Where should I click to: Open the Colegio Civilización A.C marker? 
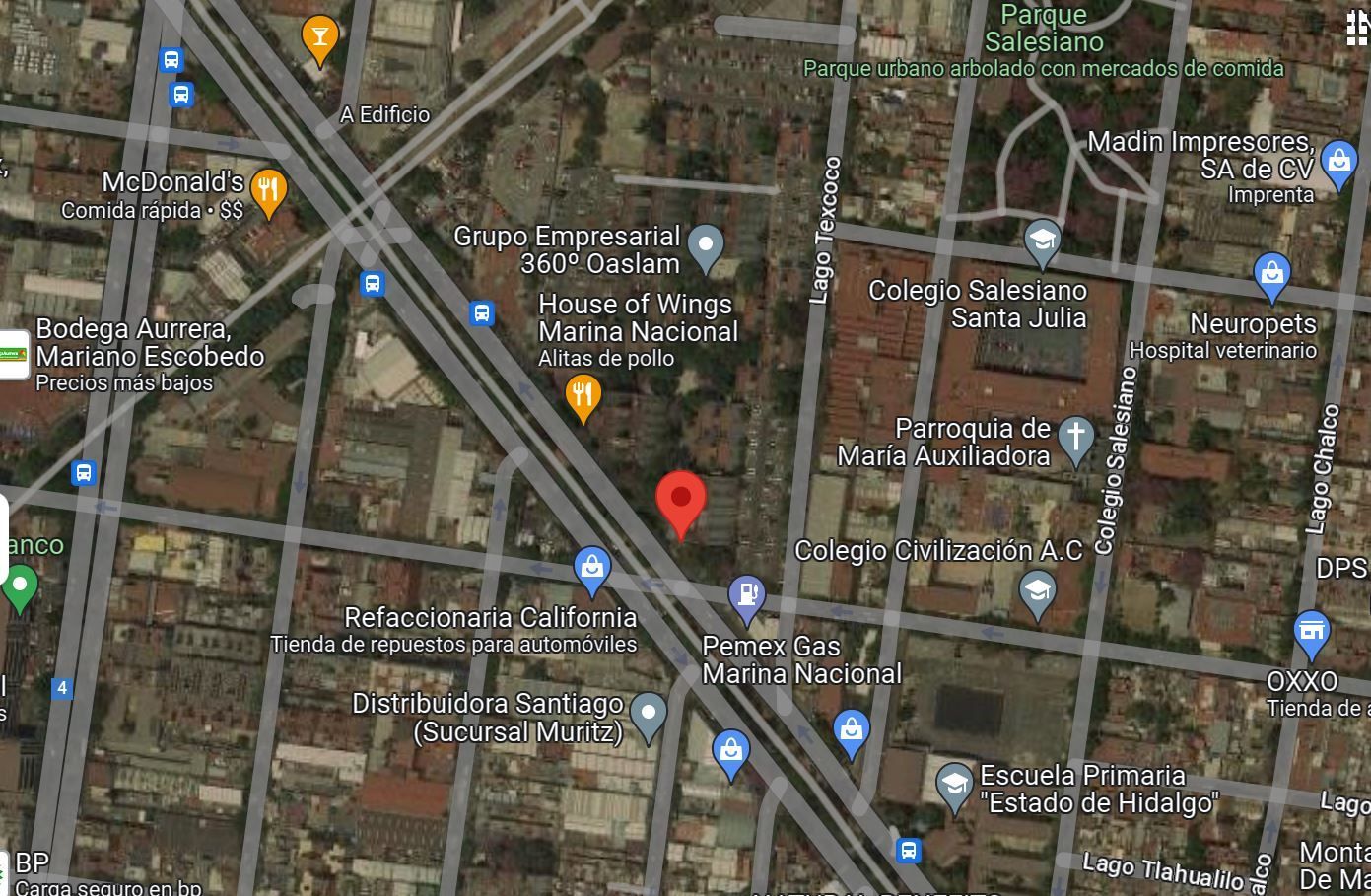pyautogui.click(x=1037, y=595)
